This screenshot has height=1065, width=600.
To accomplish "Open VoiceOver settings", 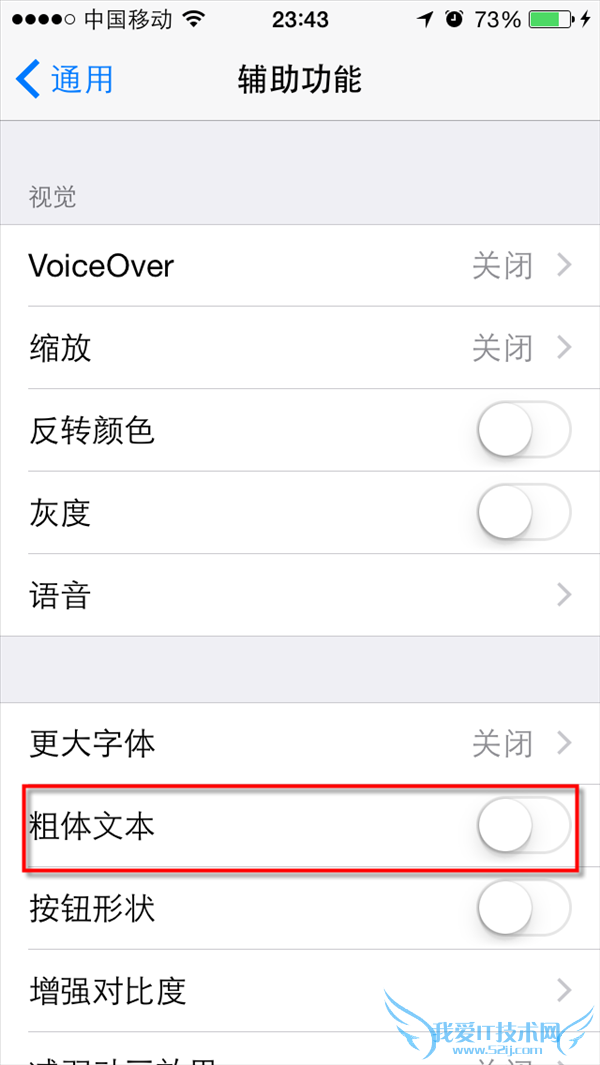I will coord(300,266).
